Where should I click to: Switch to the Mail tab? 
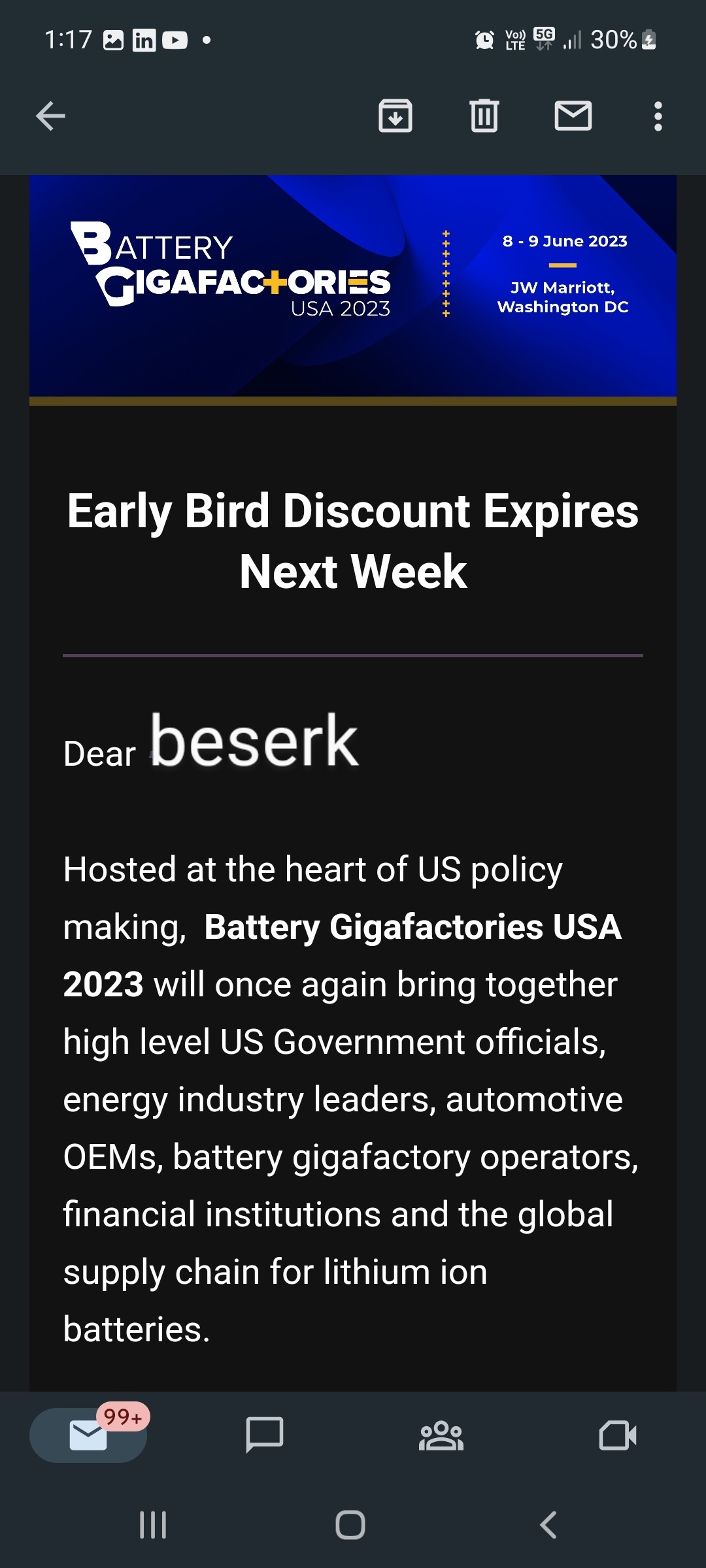(88, 1435)
